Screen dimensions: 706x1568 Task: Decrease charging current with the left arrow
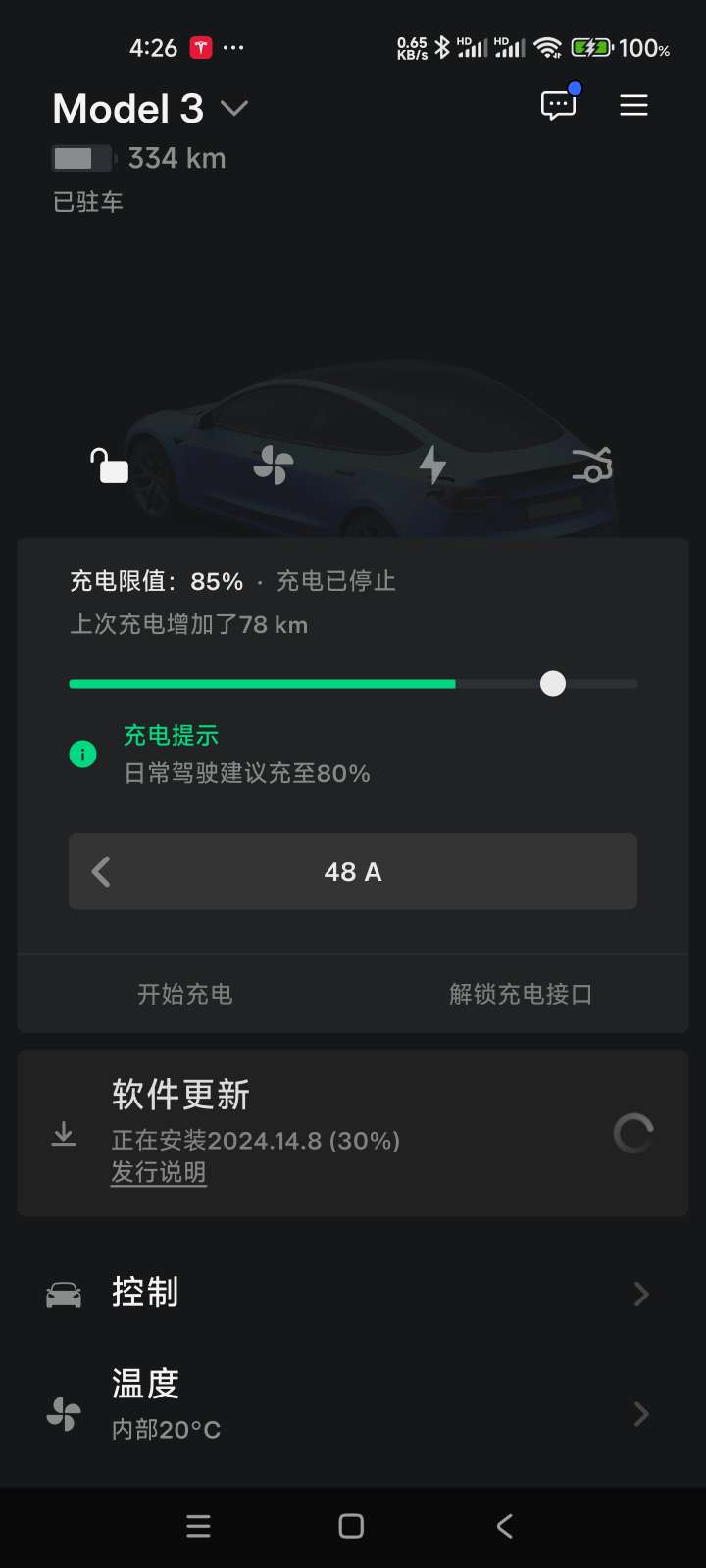[99, 871]
